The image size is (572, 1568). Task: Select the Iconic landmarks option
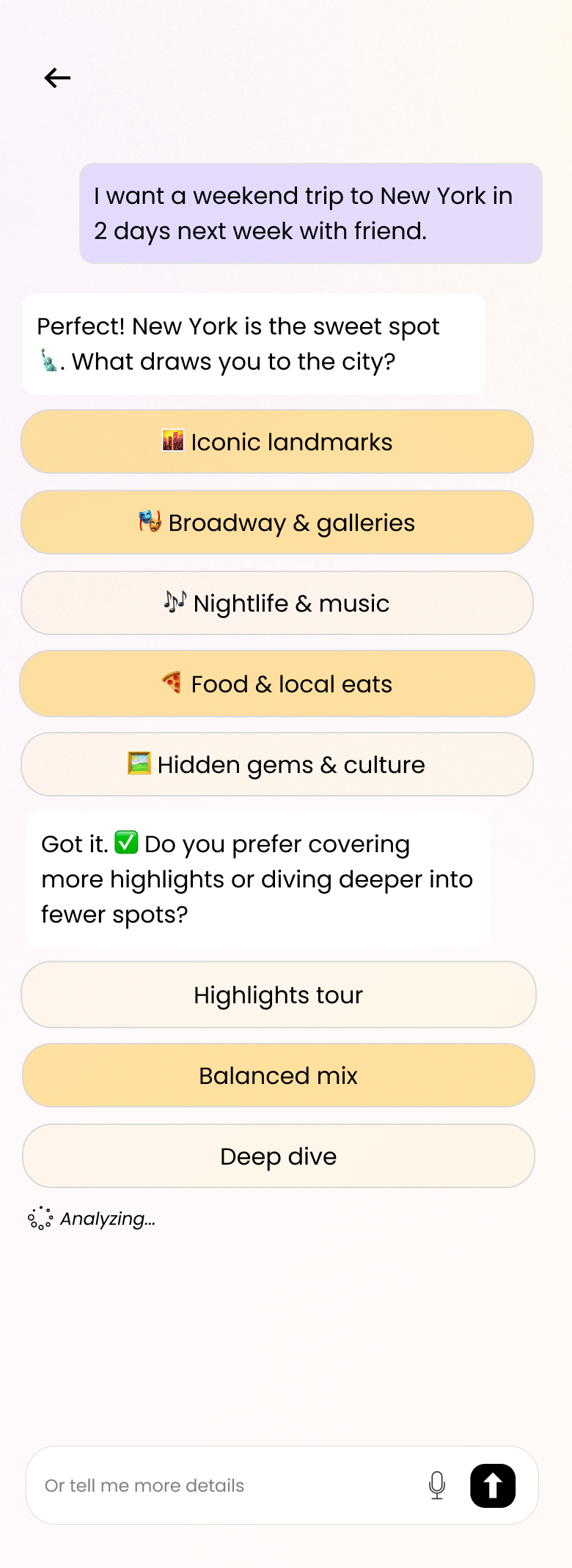coord(277,442)
